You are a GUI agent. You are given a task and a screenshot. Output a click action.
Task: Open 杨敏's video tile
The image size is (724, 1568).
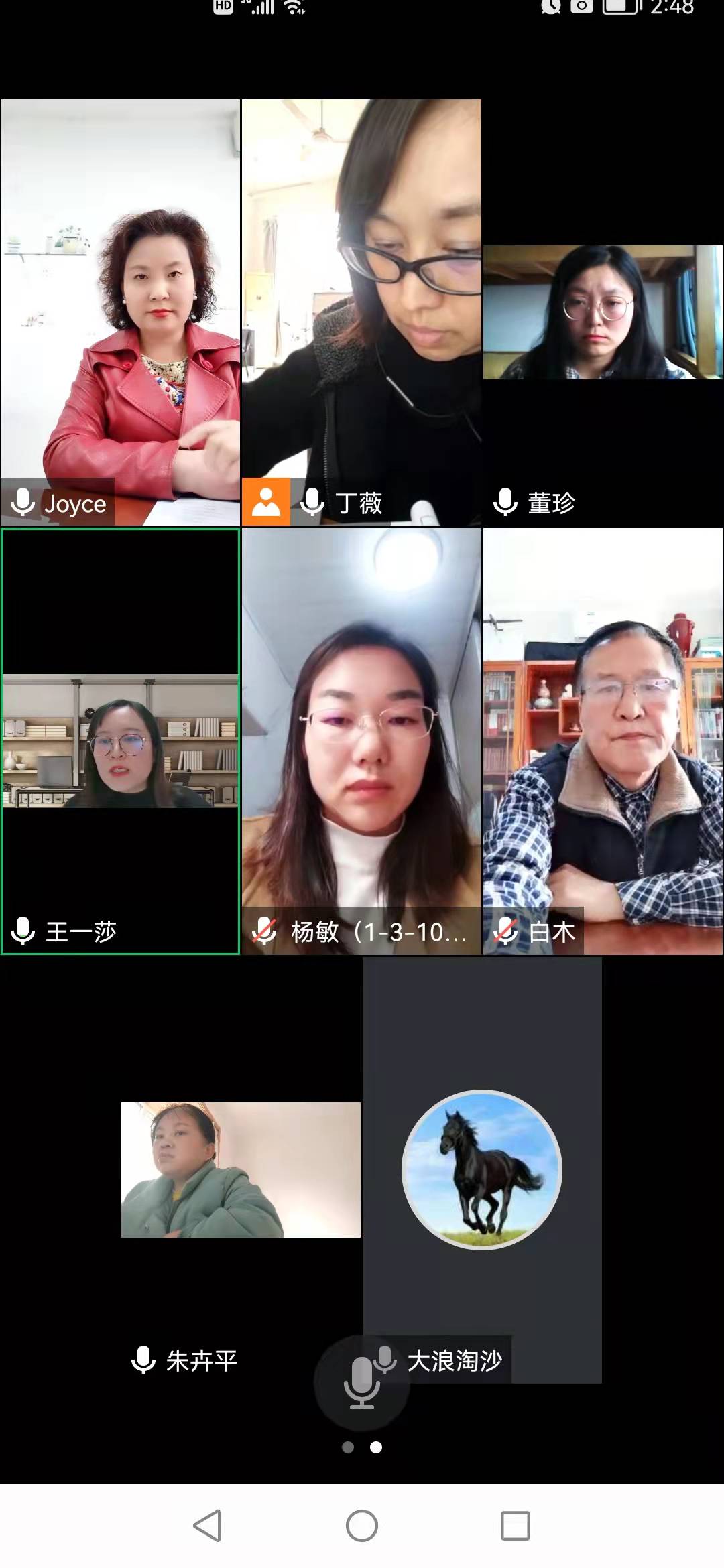point(361,740)
